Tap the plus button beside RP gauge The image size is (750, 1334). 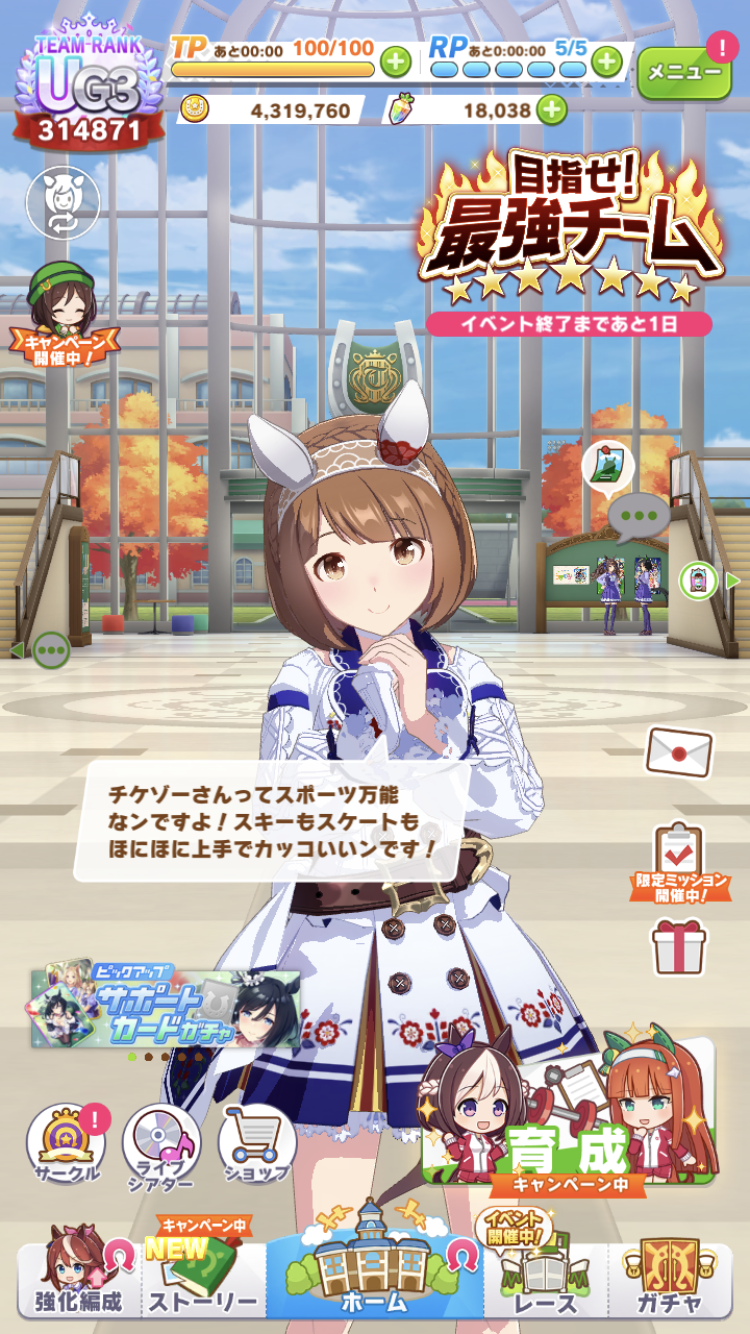tap(606, 62)
